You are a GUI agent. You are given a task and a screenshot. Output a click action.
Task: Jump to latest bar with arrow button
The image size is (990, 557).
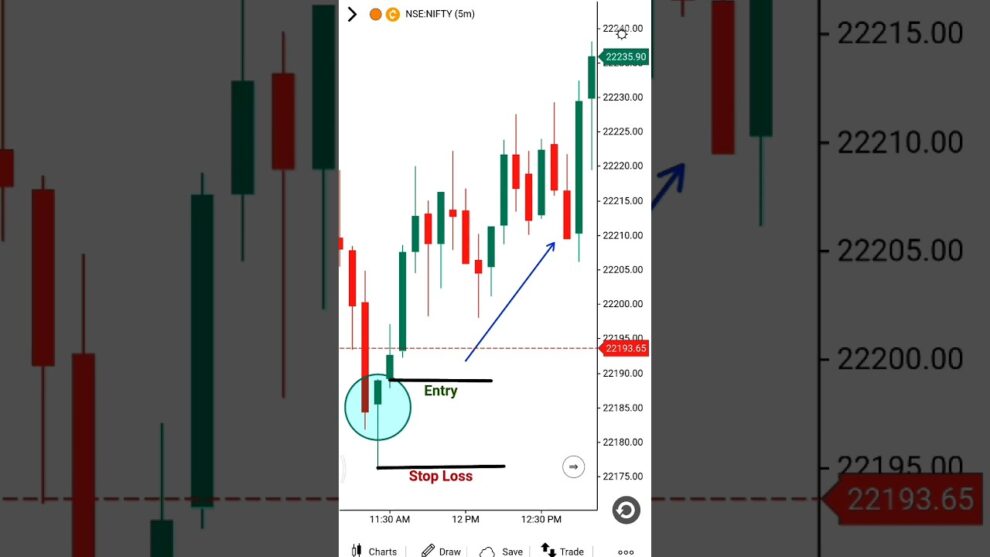573,466
